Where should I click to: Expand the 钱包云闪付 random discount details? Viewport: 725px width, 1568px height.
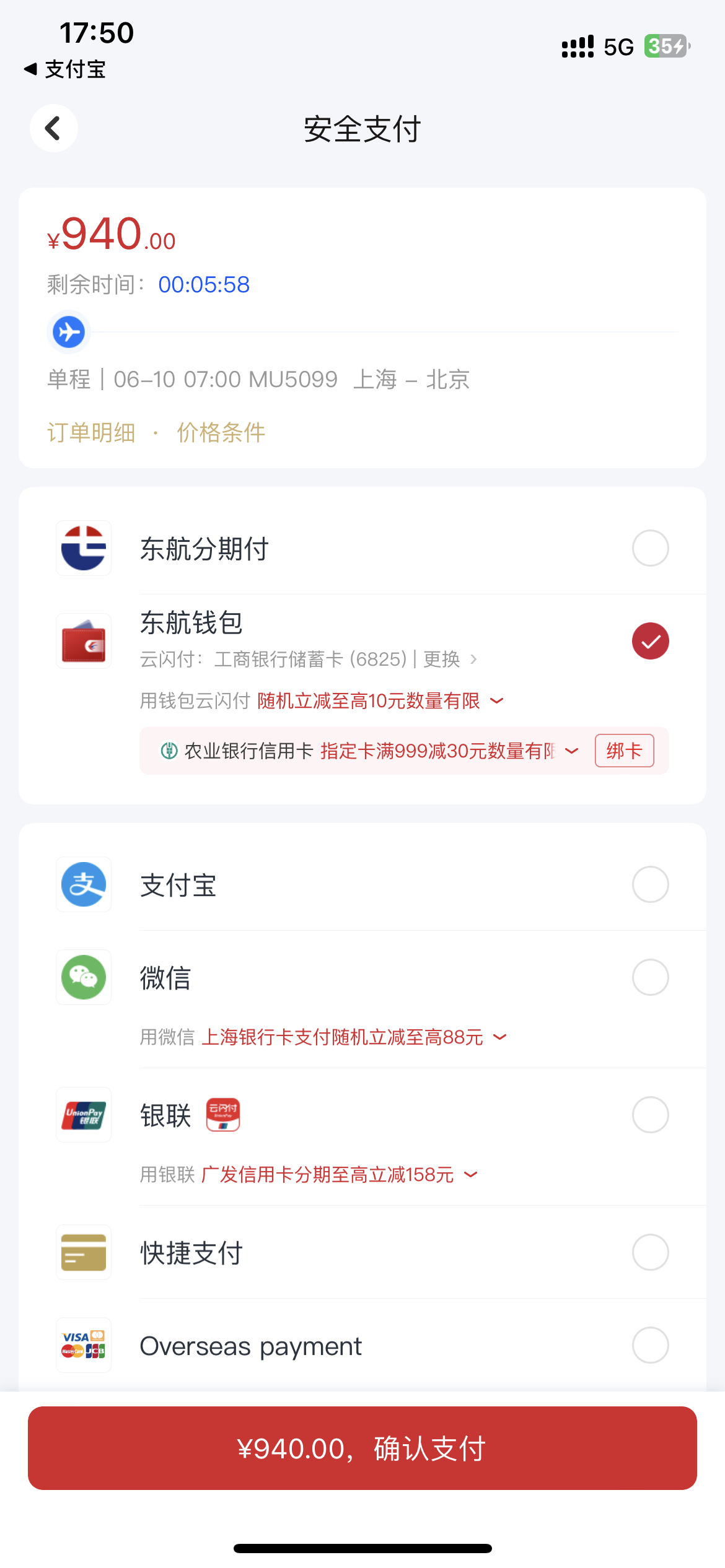[x=496, y=701]
